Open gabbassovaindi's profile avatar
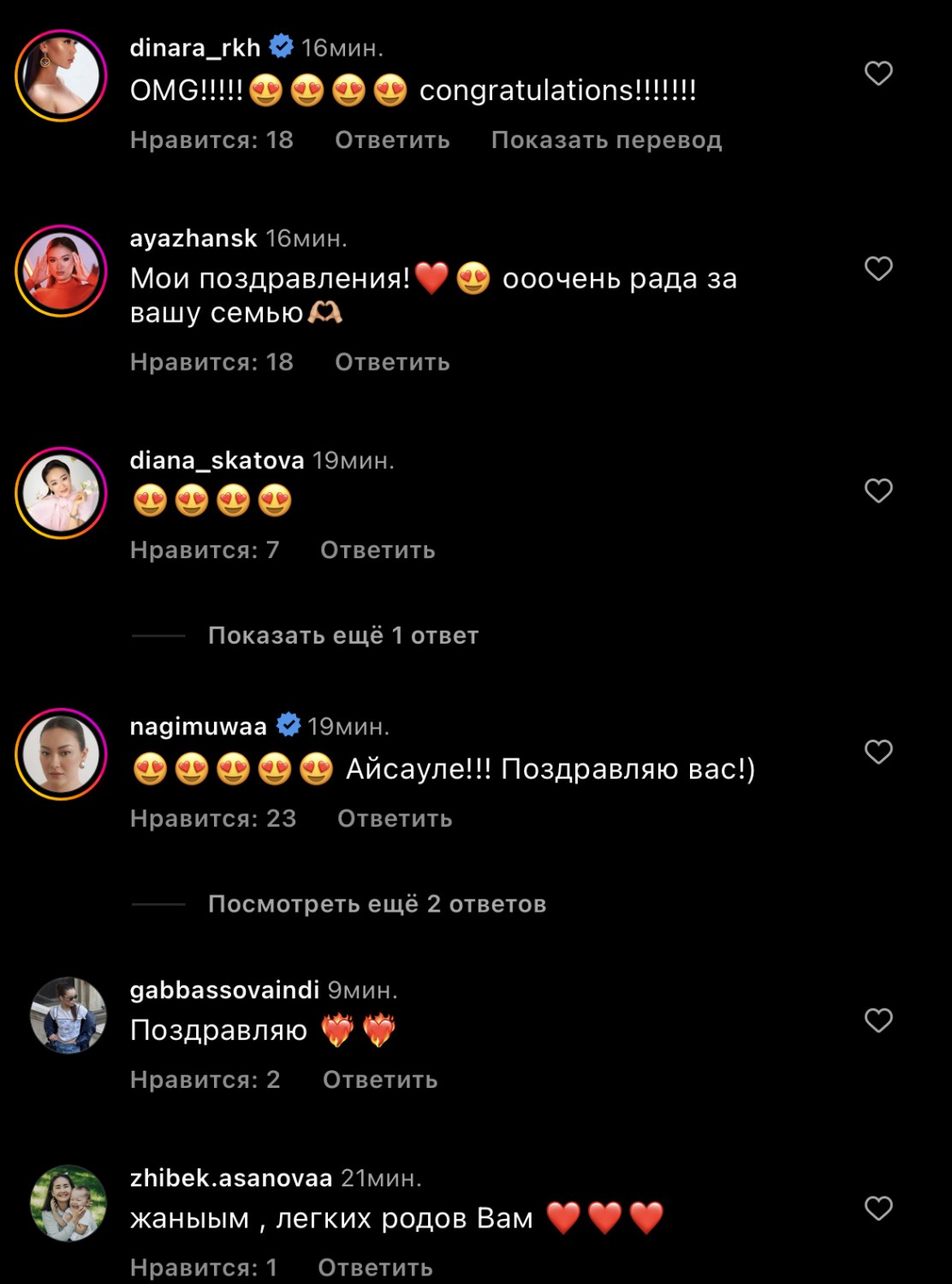 tap(68, 1015)
